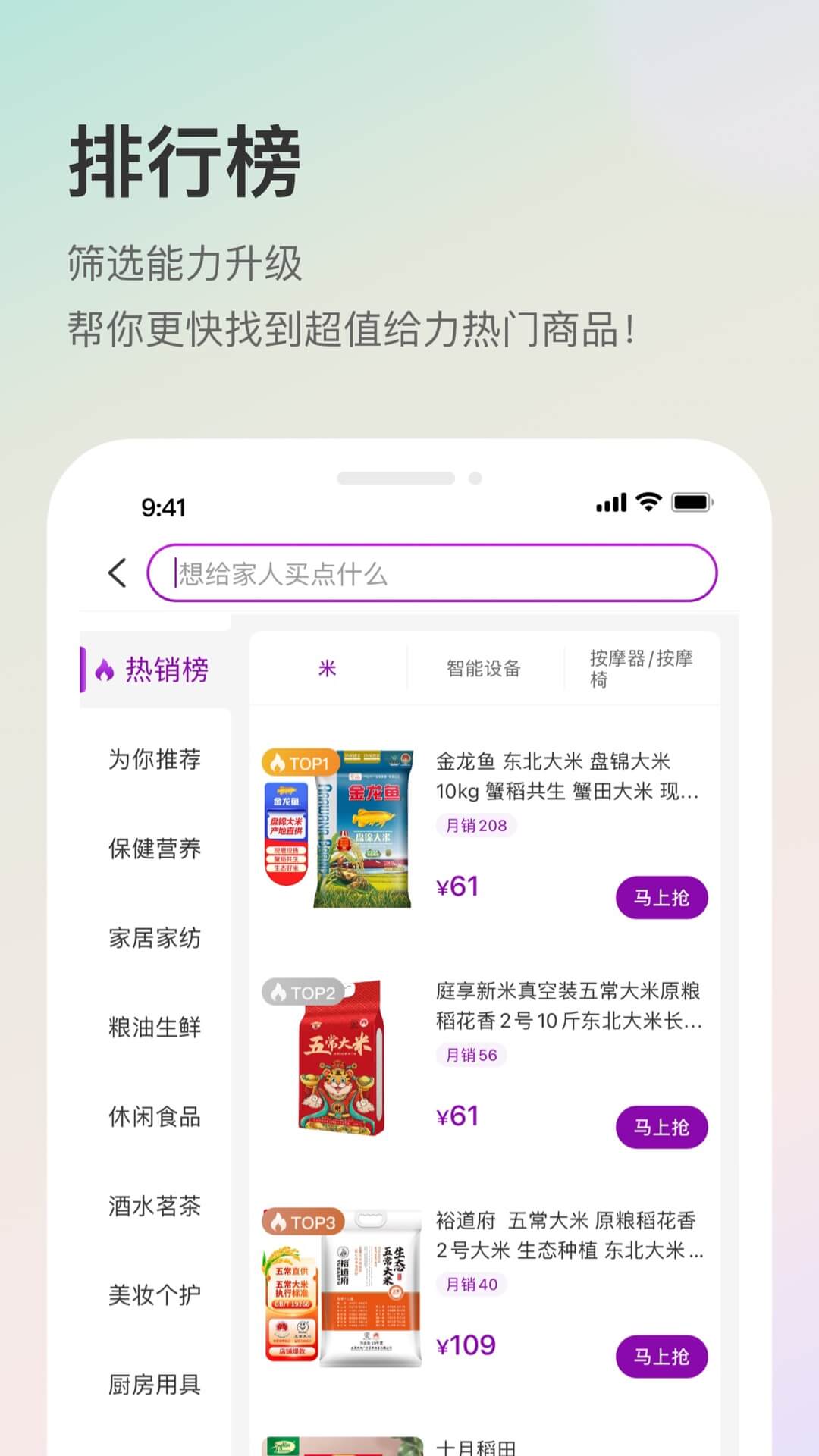Select the 粮油生鲜 category filter
This screenshot has height=1456, width=819.
155,1028
